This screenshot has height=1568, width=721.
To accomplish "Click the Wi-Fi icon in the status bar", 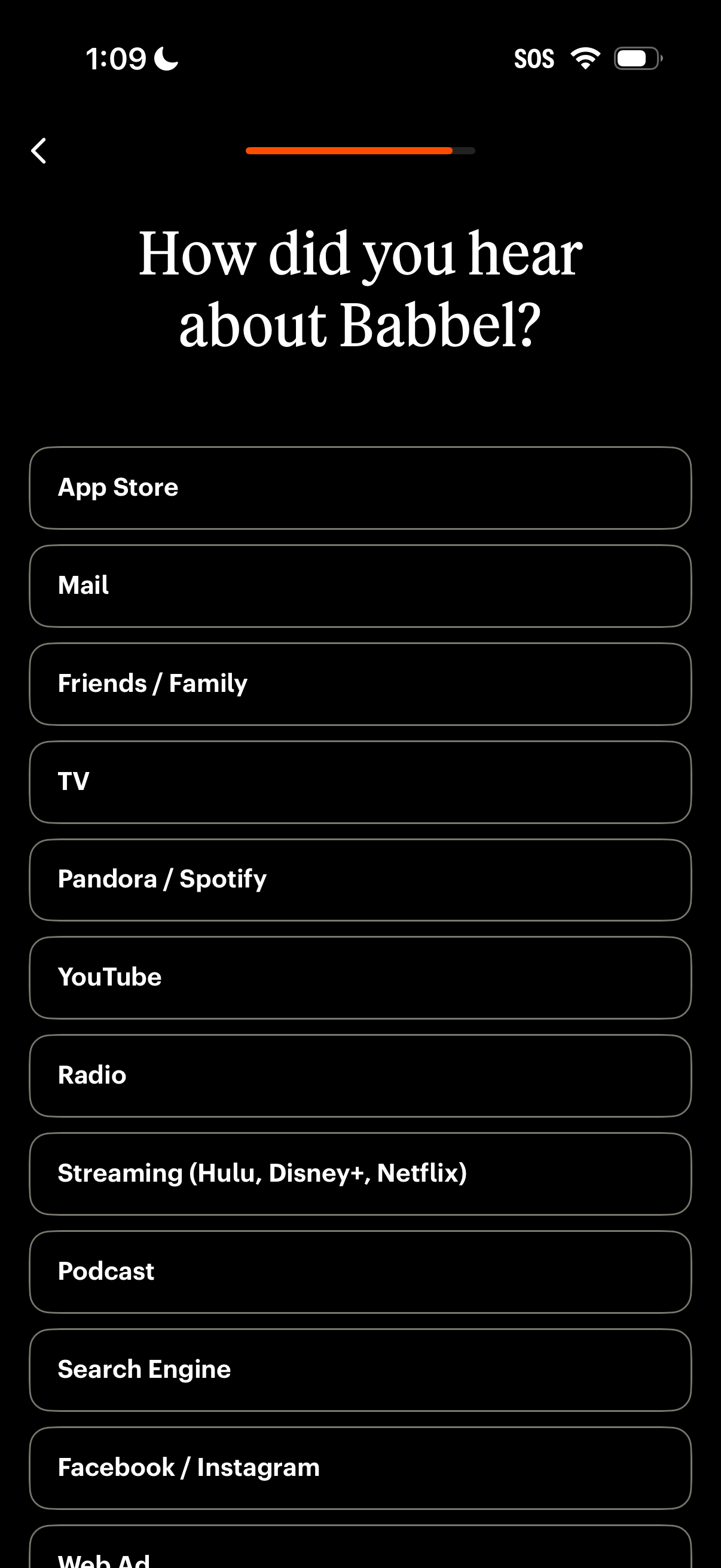I will click(x=583, y=57).
